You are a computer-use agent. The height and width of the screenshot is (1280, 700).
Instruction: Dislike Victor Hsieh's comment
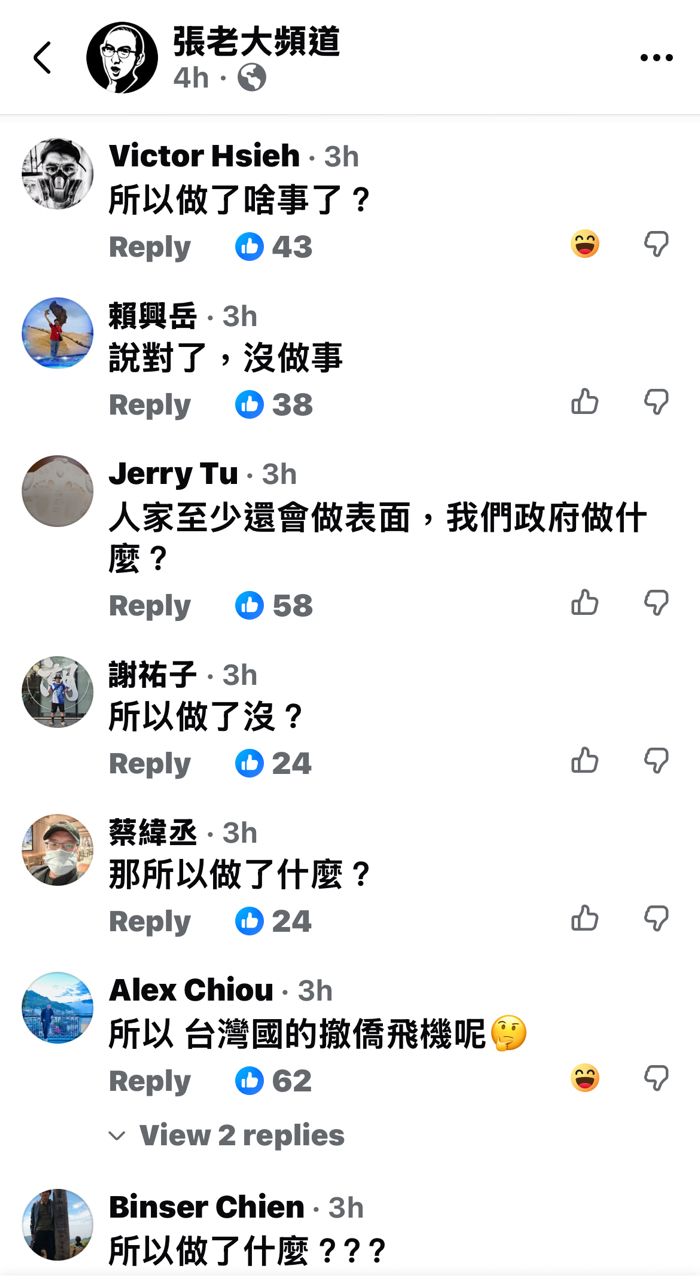pos(656,243)
